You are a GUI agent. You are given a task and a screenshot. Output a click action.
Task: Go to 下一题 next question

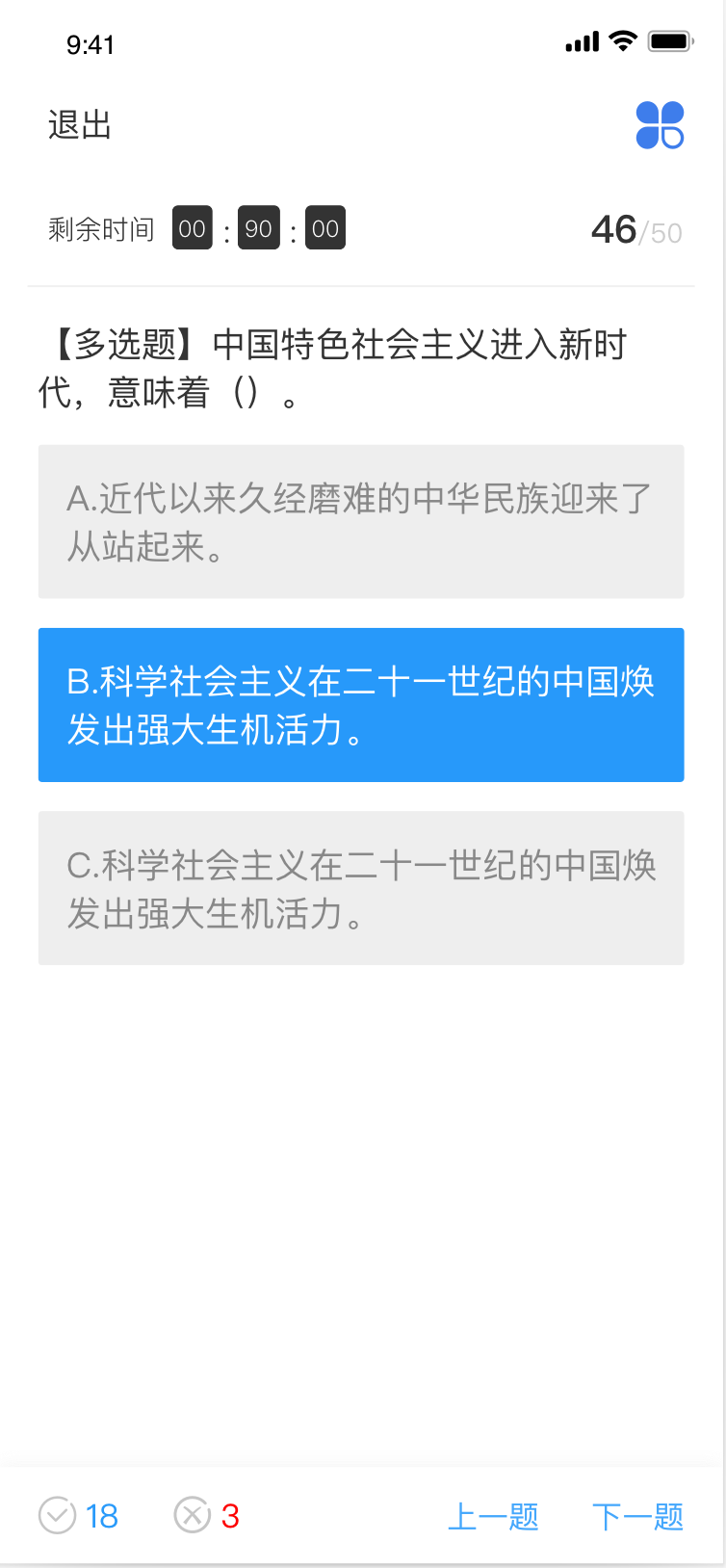pyautogui.click(x=637, y=1516)
